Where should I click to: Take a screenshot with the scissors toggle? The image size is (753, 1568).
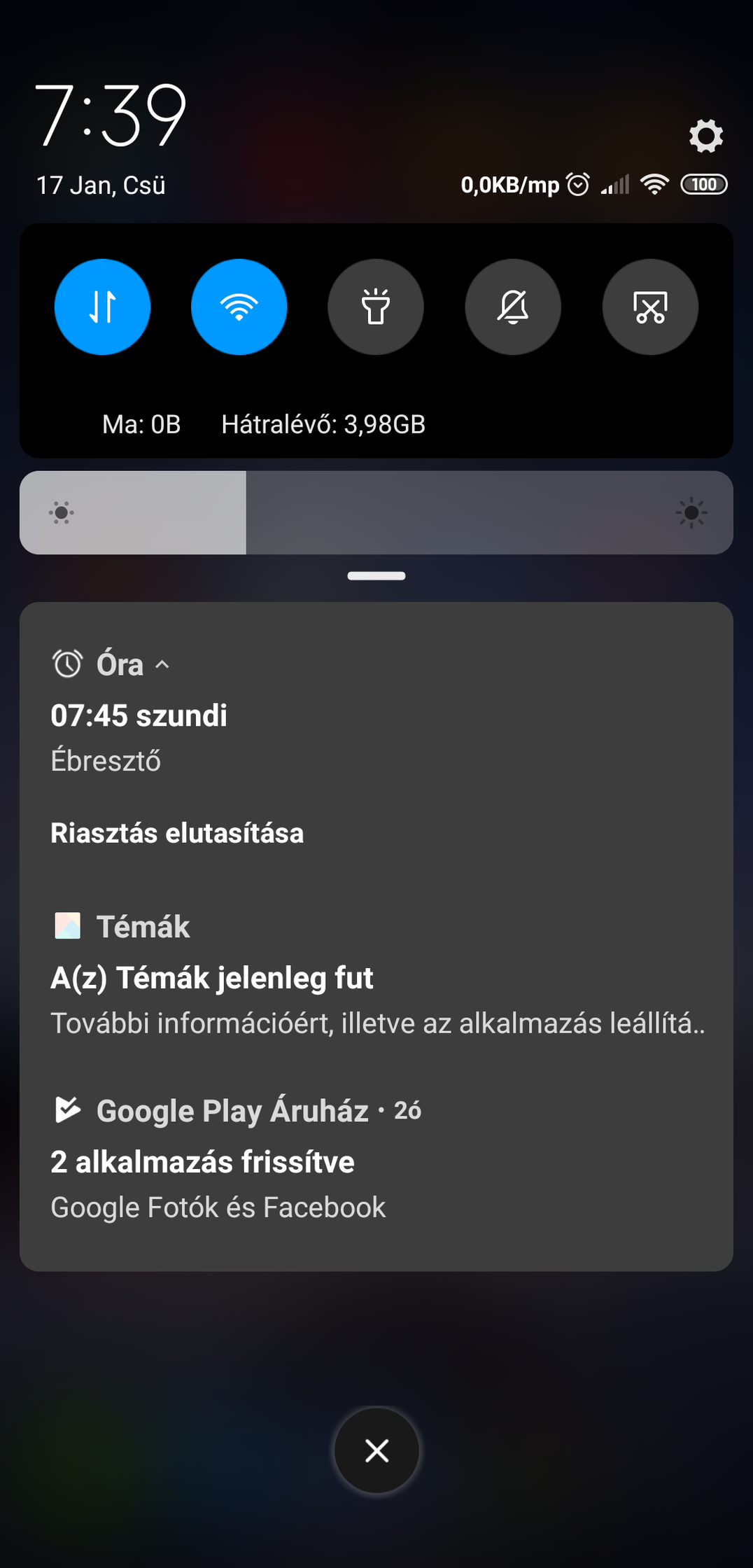pos(650,307)
